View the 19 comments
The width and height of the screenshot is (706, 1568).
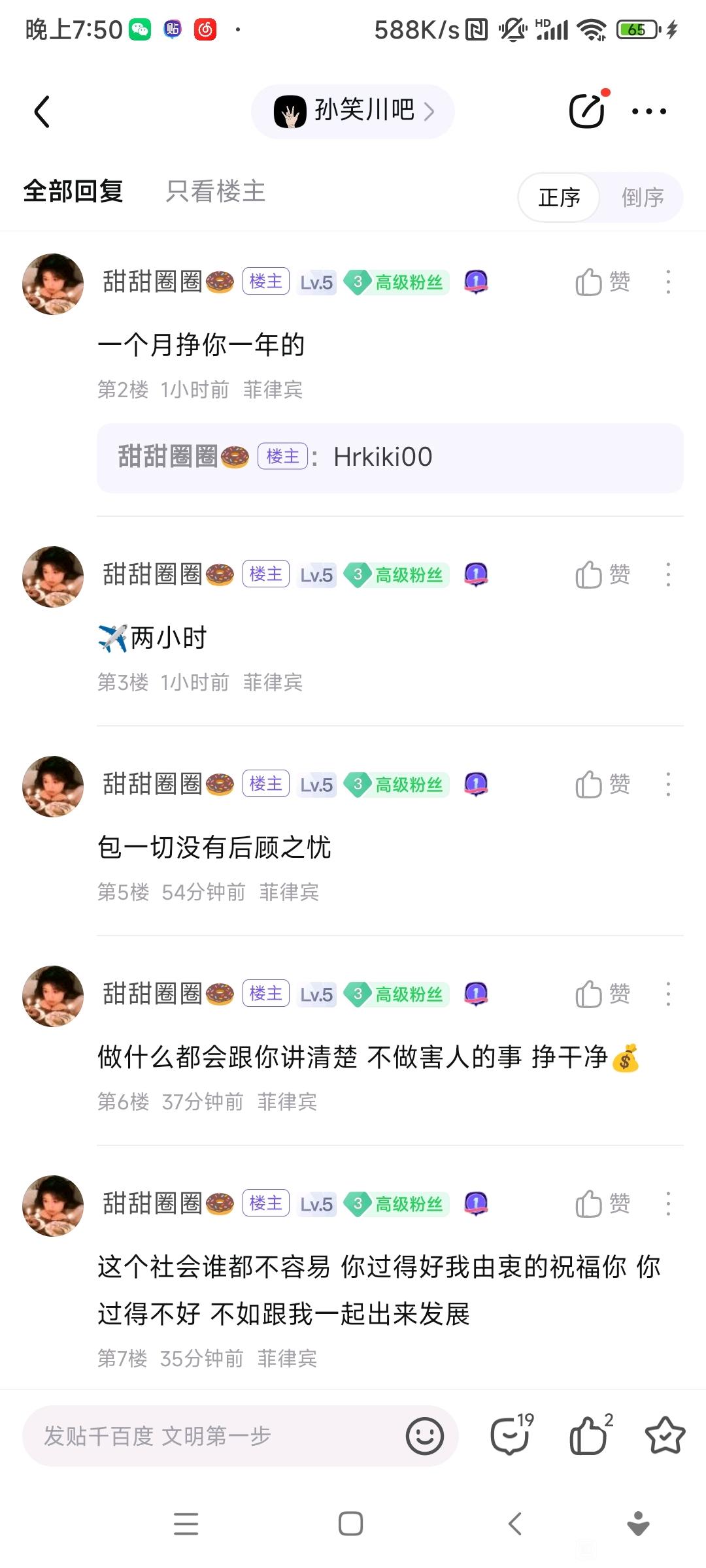511,1435
